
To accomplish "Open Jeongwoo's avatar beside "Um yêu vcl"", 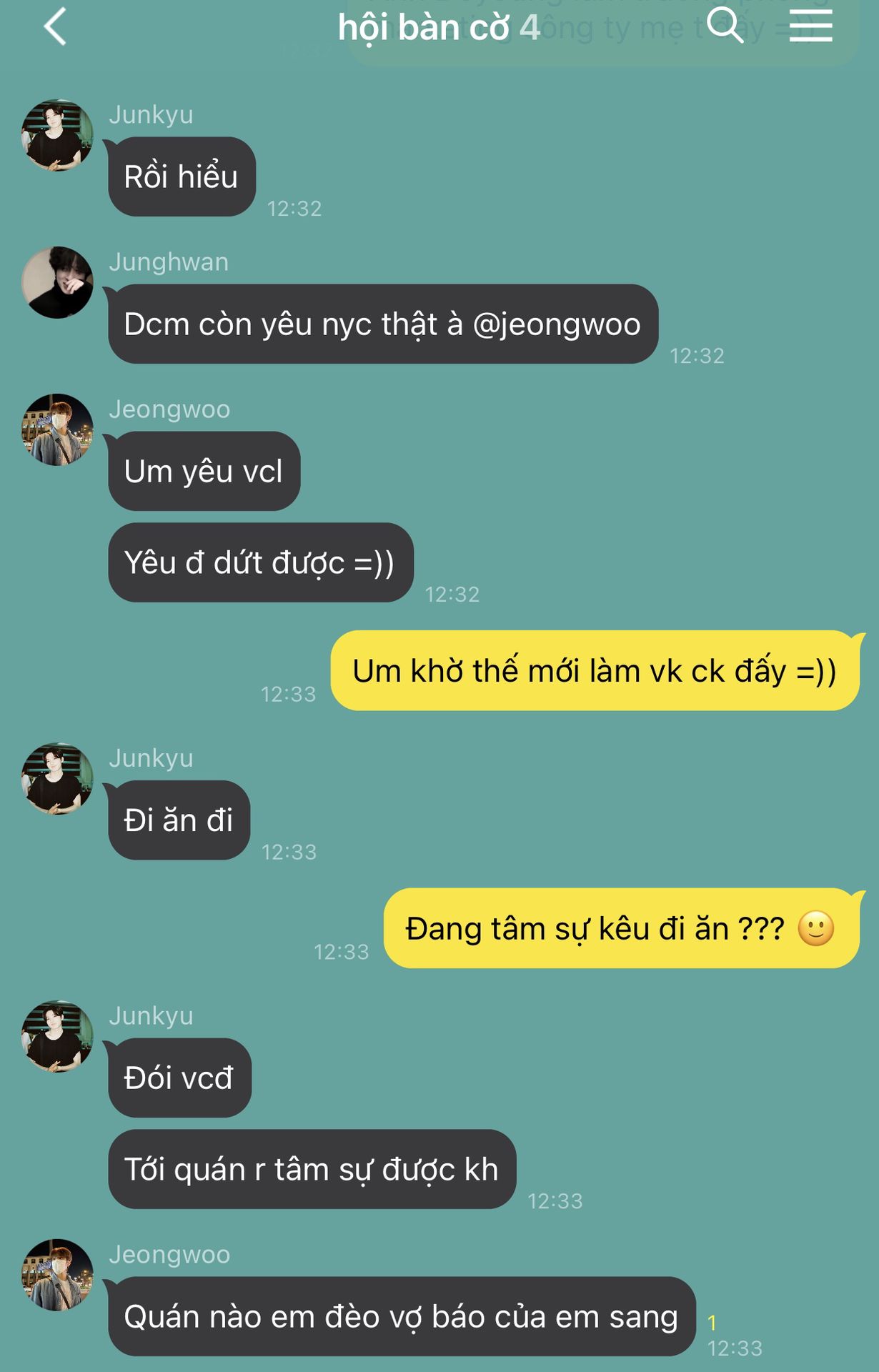I will tap(58, 429).
